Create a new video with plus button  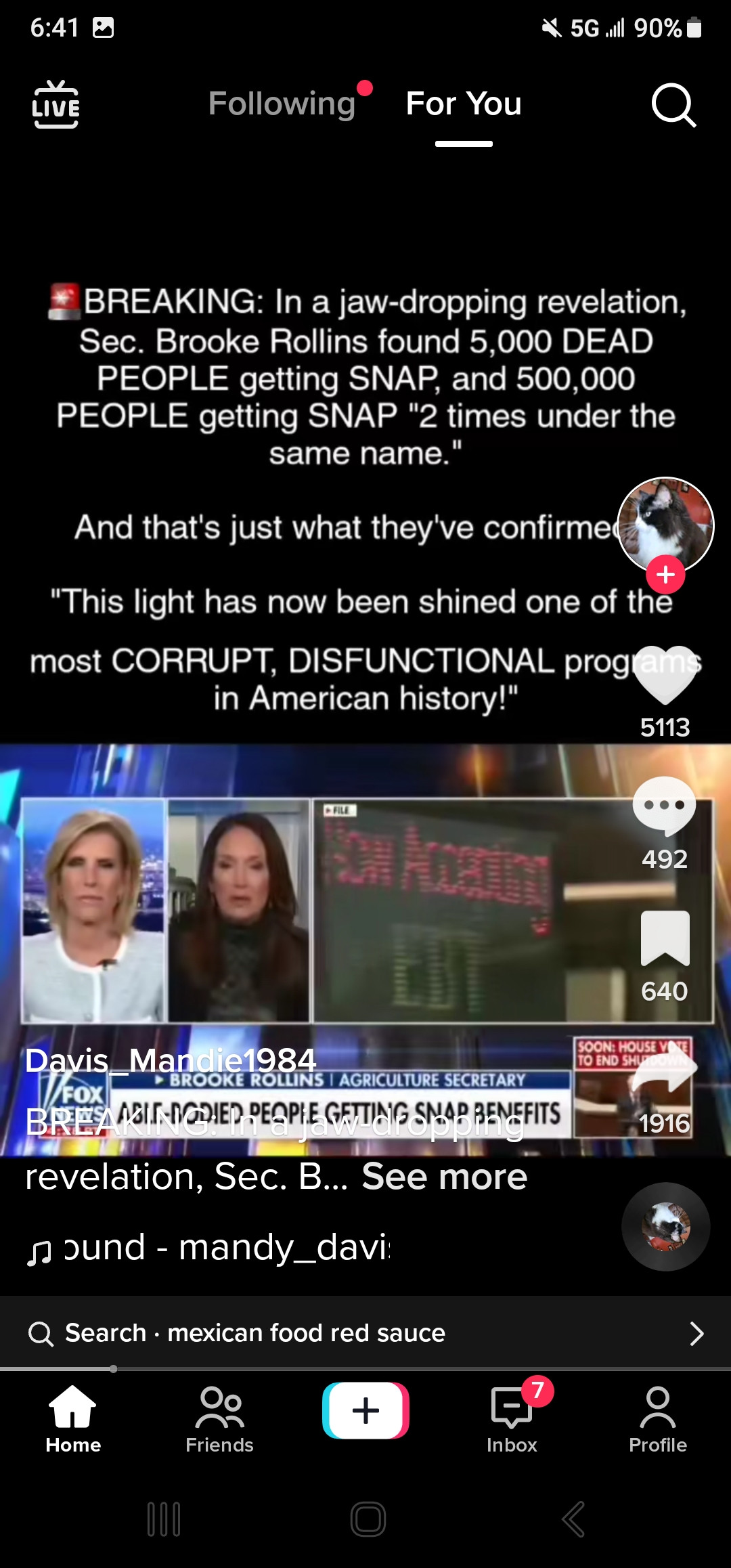(x=365, y=1410)
